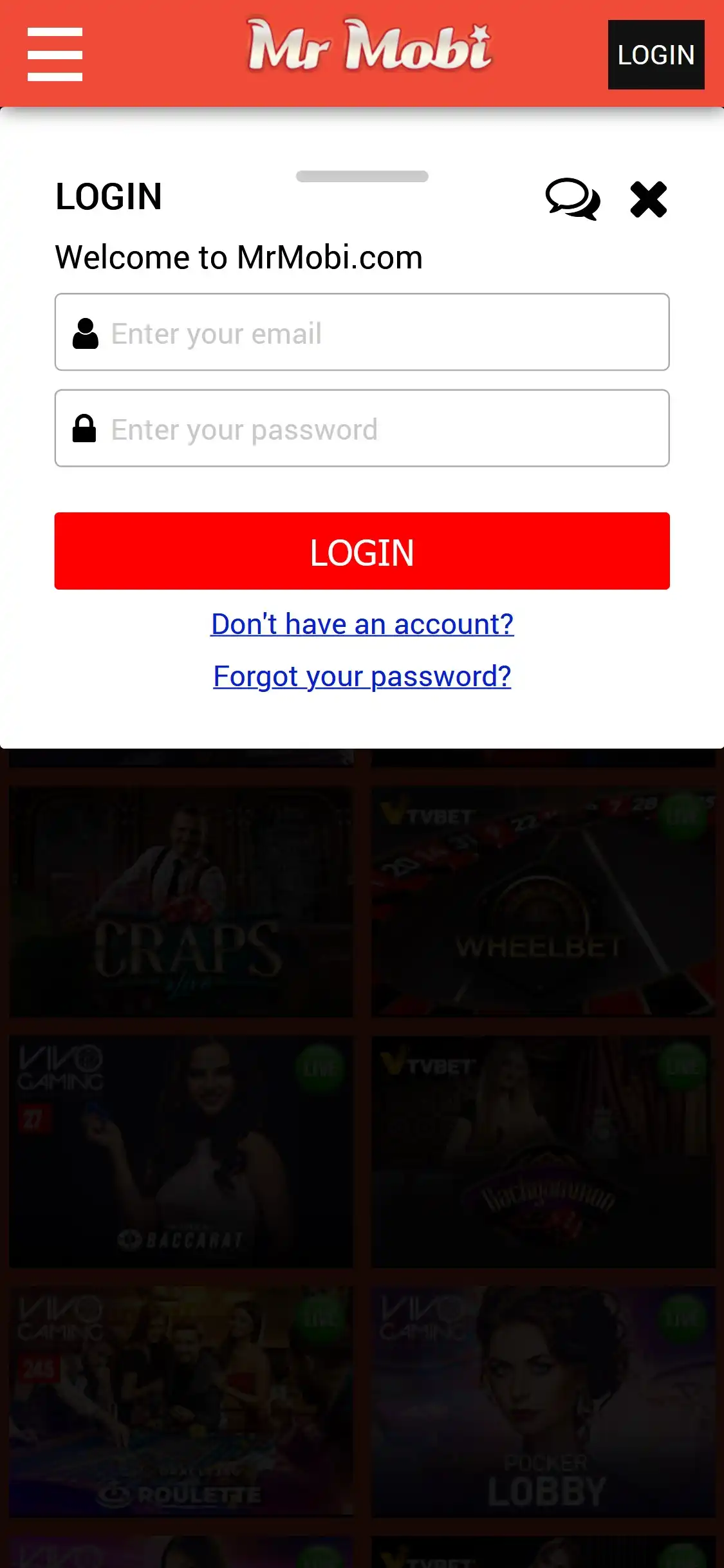Open "Forgot your password?" link
This screenshot has width=724, height=1568.
[362, 676]
